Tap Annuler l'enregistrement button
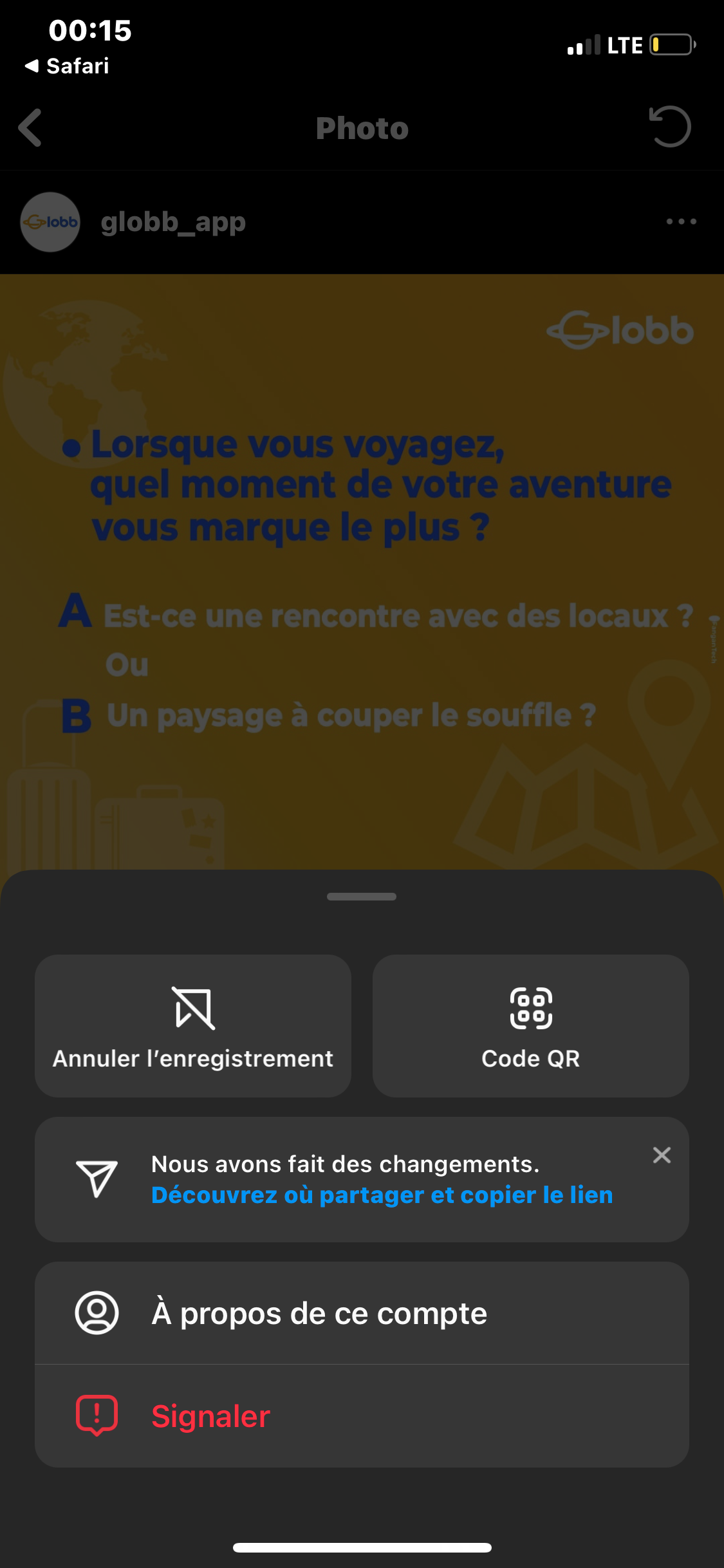724x1568 pixels. click(x=193, y=1026)
